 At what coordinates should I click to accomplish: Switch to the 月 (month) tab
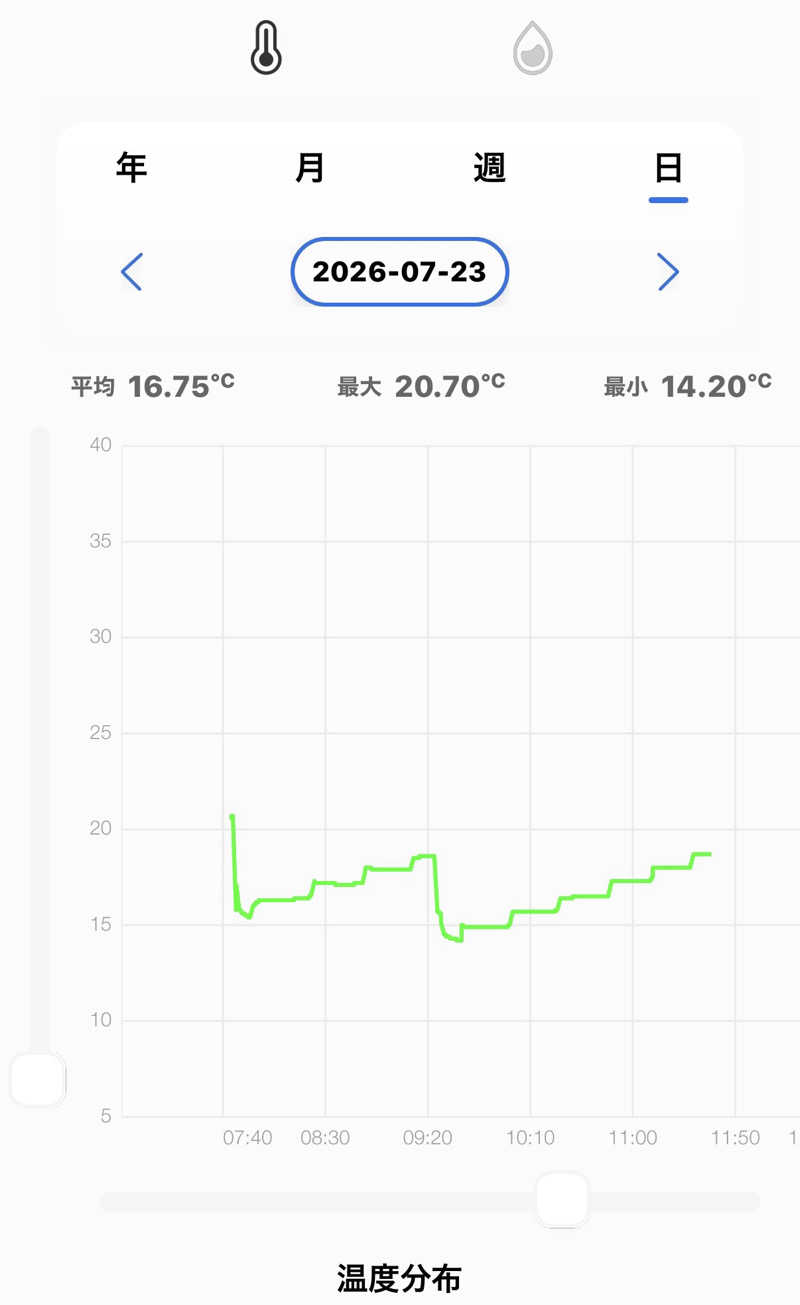click(x=310, y=168)
